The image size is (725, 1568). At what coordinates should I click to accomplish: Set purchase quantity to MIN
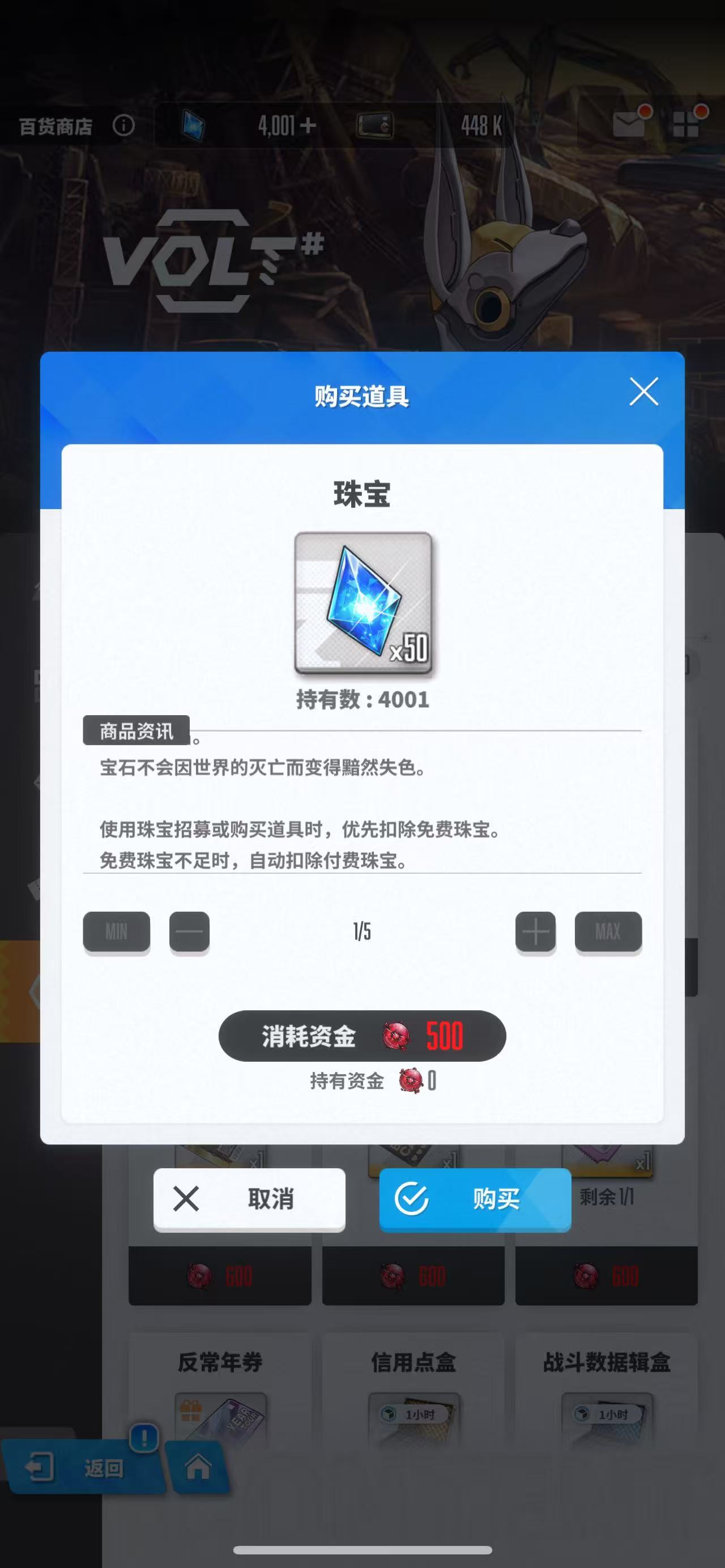point(116,931)
